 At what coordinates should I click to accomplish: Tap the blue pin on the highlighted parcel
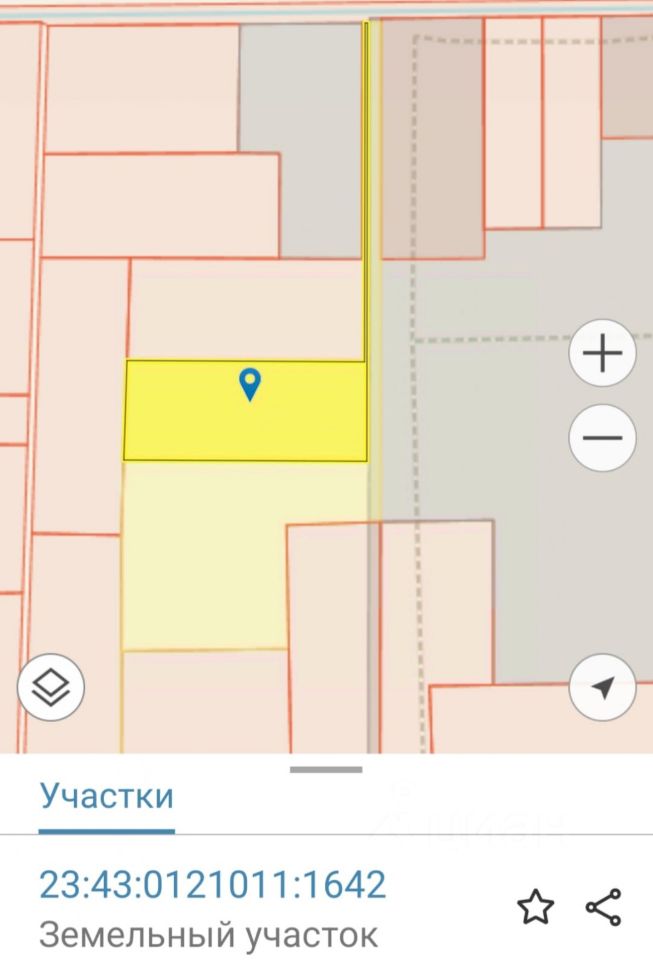[x=250, y=383]
